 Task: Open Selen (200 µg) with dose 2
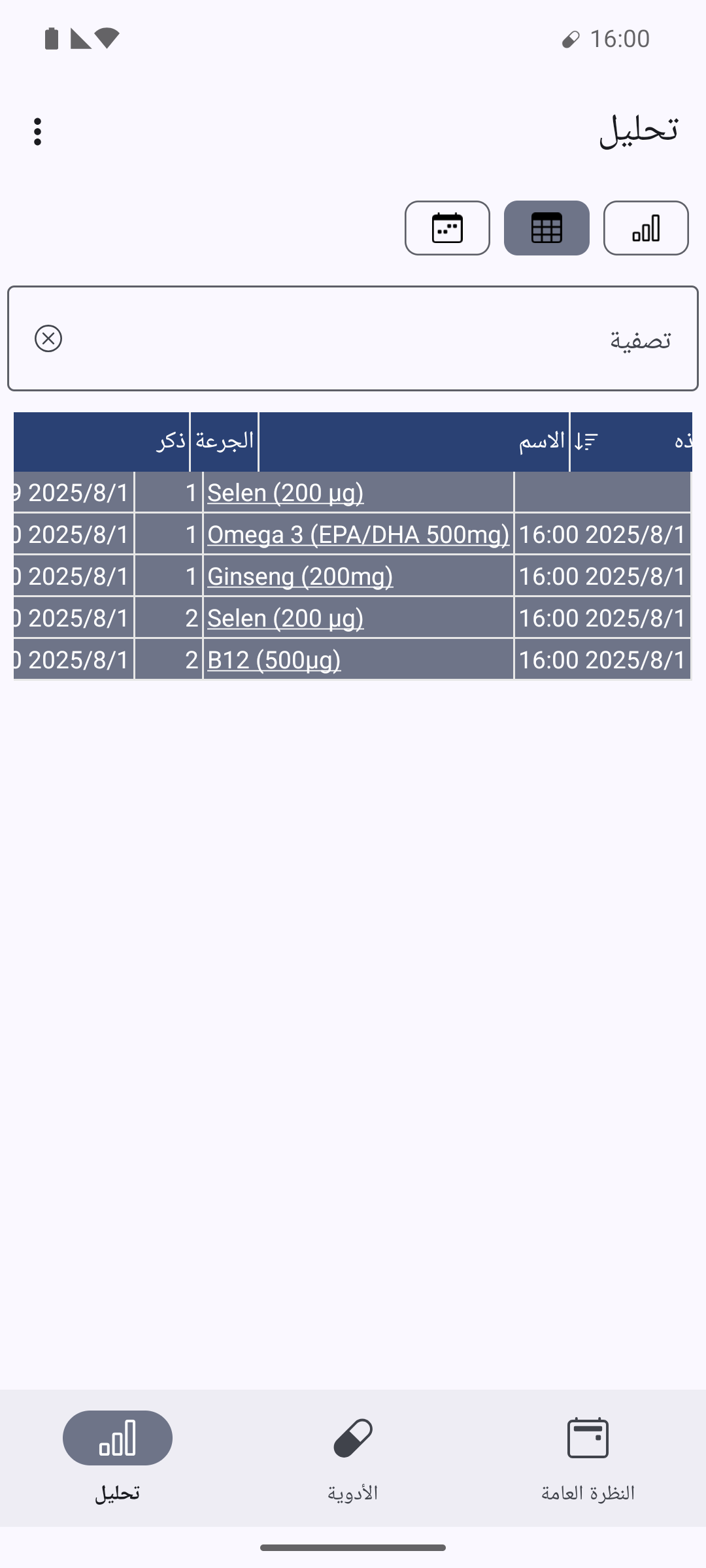[285, 618]
